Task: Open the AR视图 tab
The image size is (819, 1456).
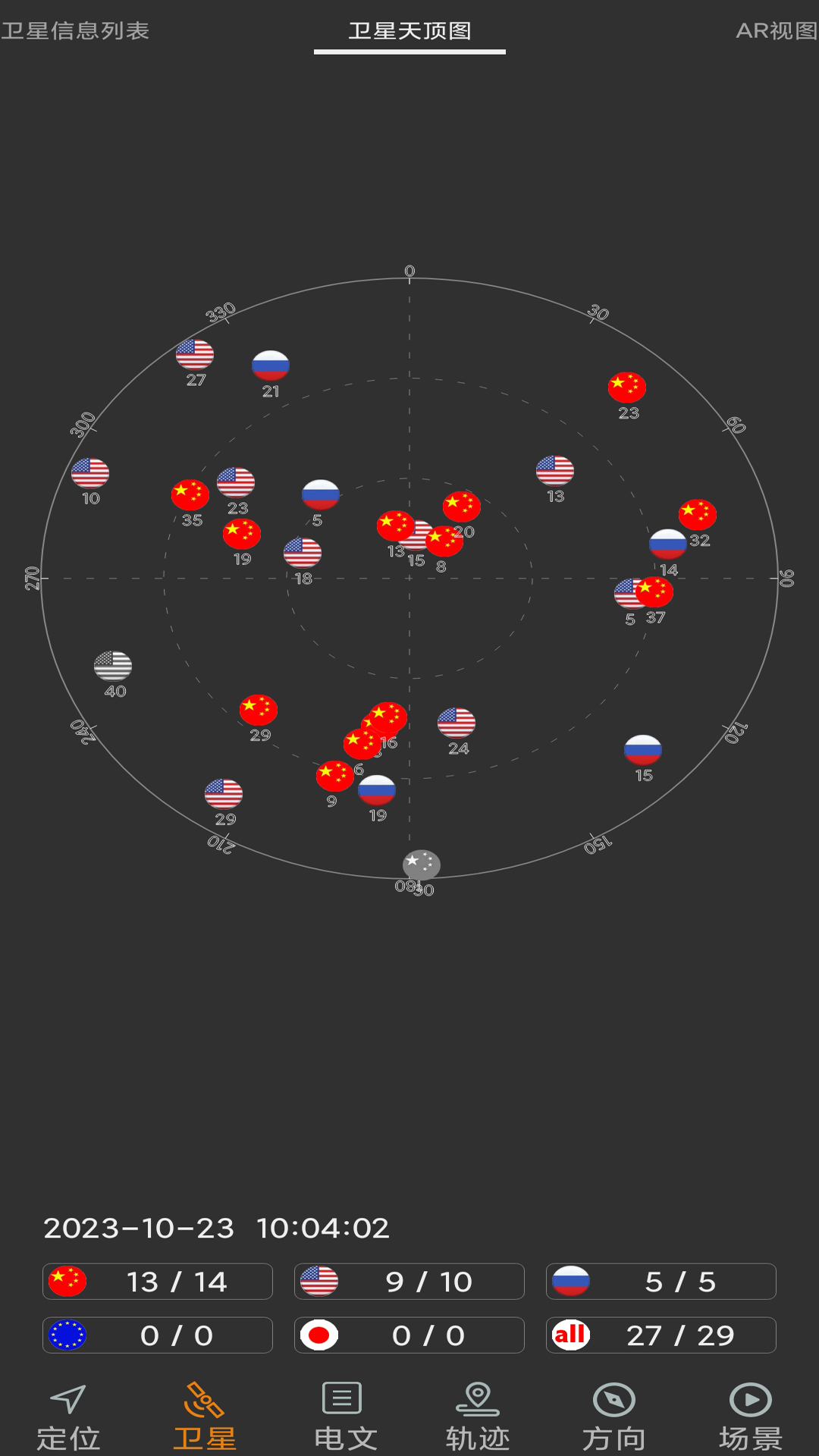Action: point(776,31)
